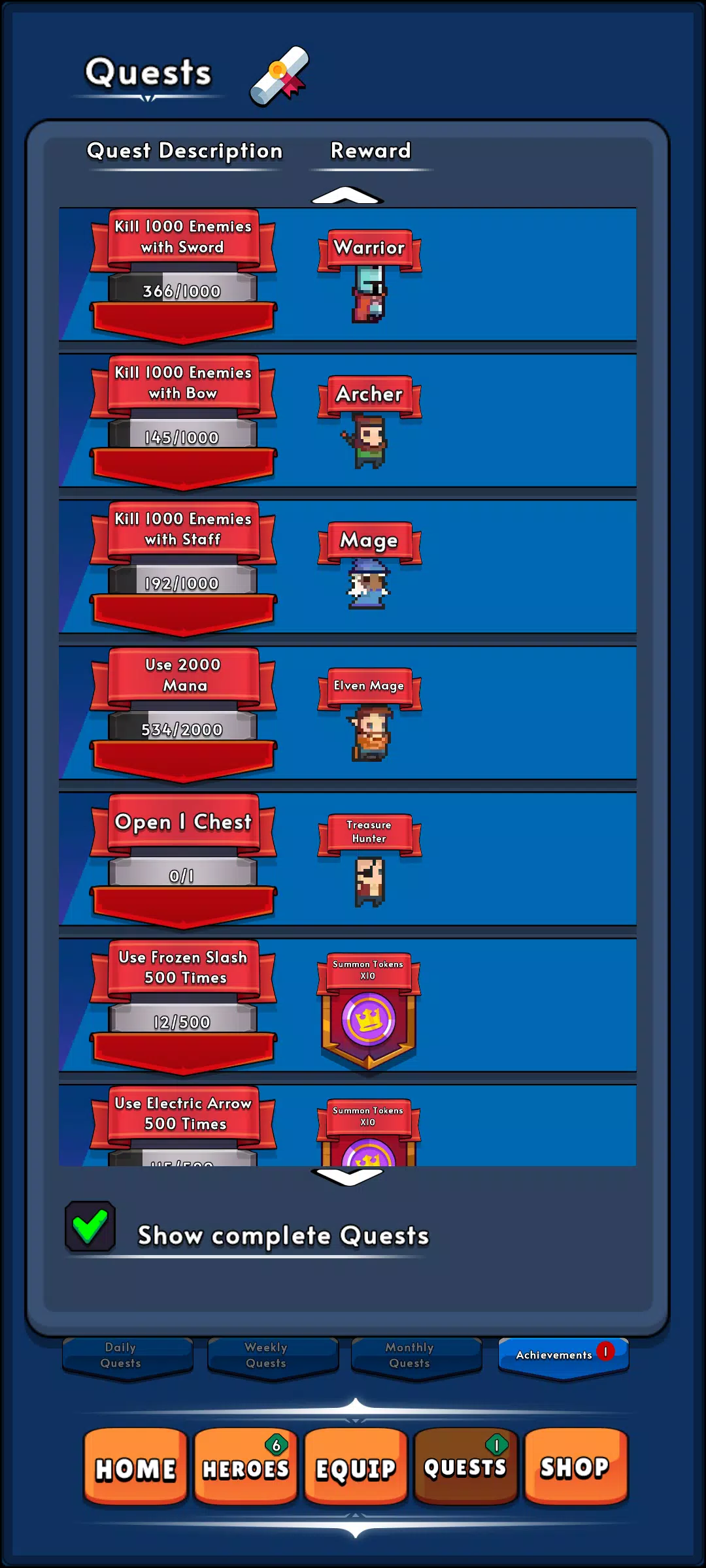Open the Monthly Quests tab
This screenshot has width=706, height=1568.
[416, 1355]
